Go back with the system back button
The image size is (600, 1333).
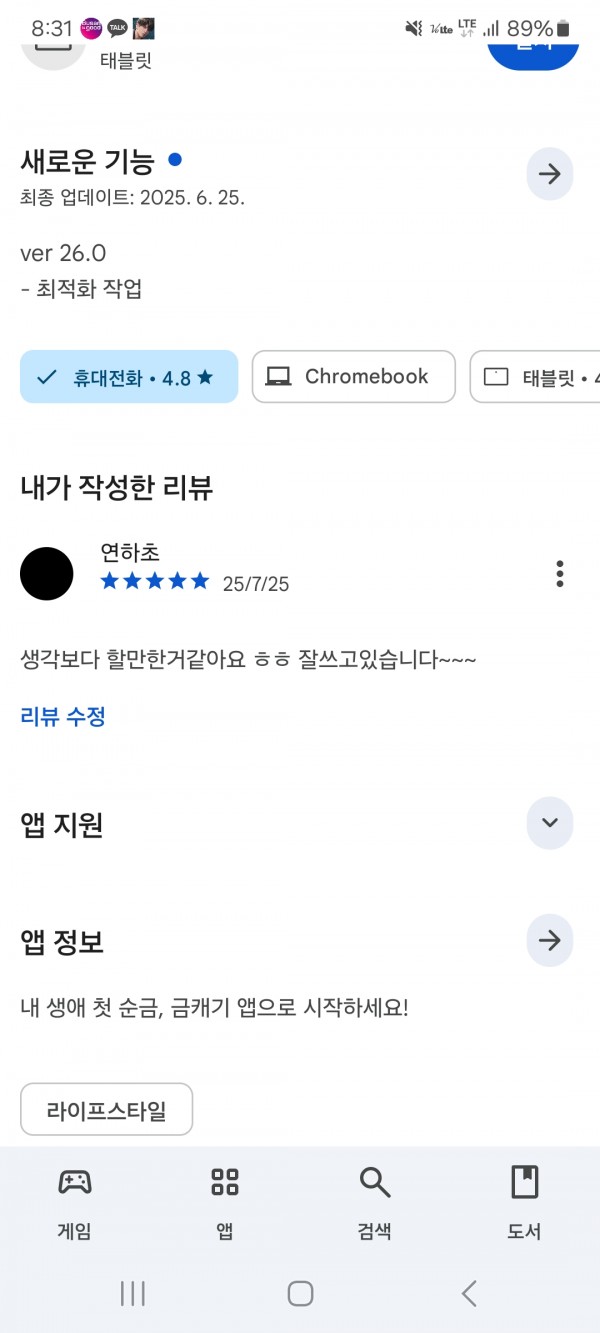point(469,1293)
